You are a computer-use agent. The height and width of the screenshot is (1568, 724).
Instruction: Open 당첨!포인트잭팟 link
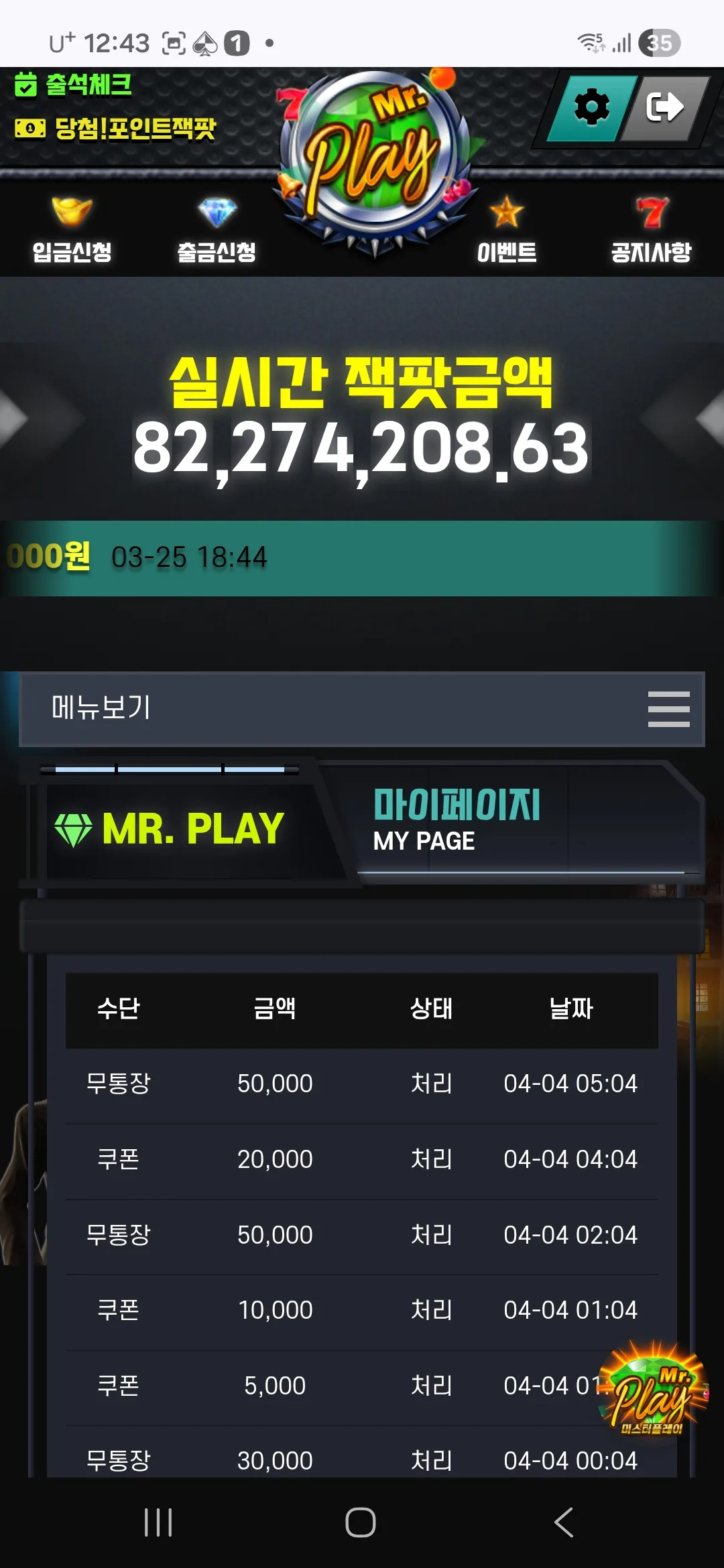[115, 128]
